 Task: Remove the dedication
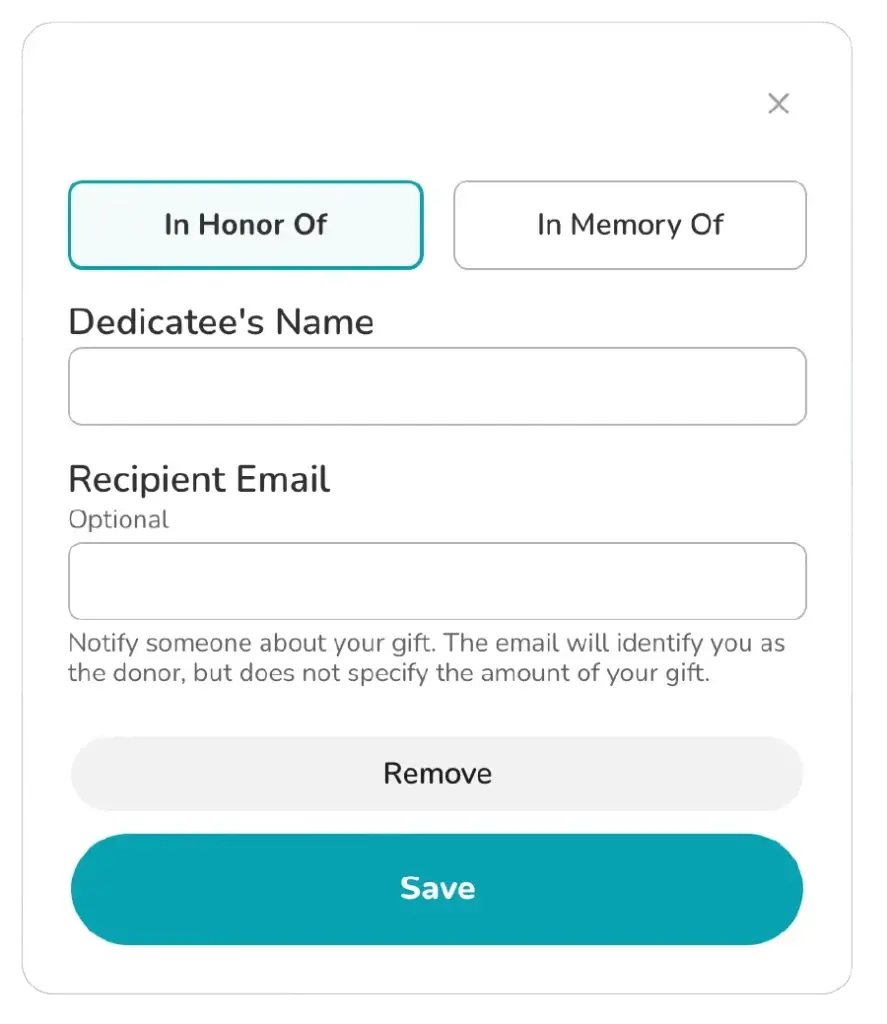click(437, 773)
